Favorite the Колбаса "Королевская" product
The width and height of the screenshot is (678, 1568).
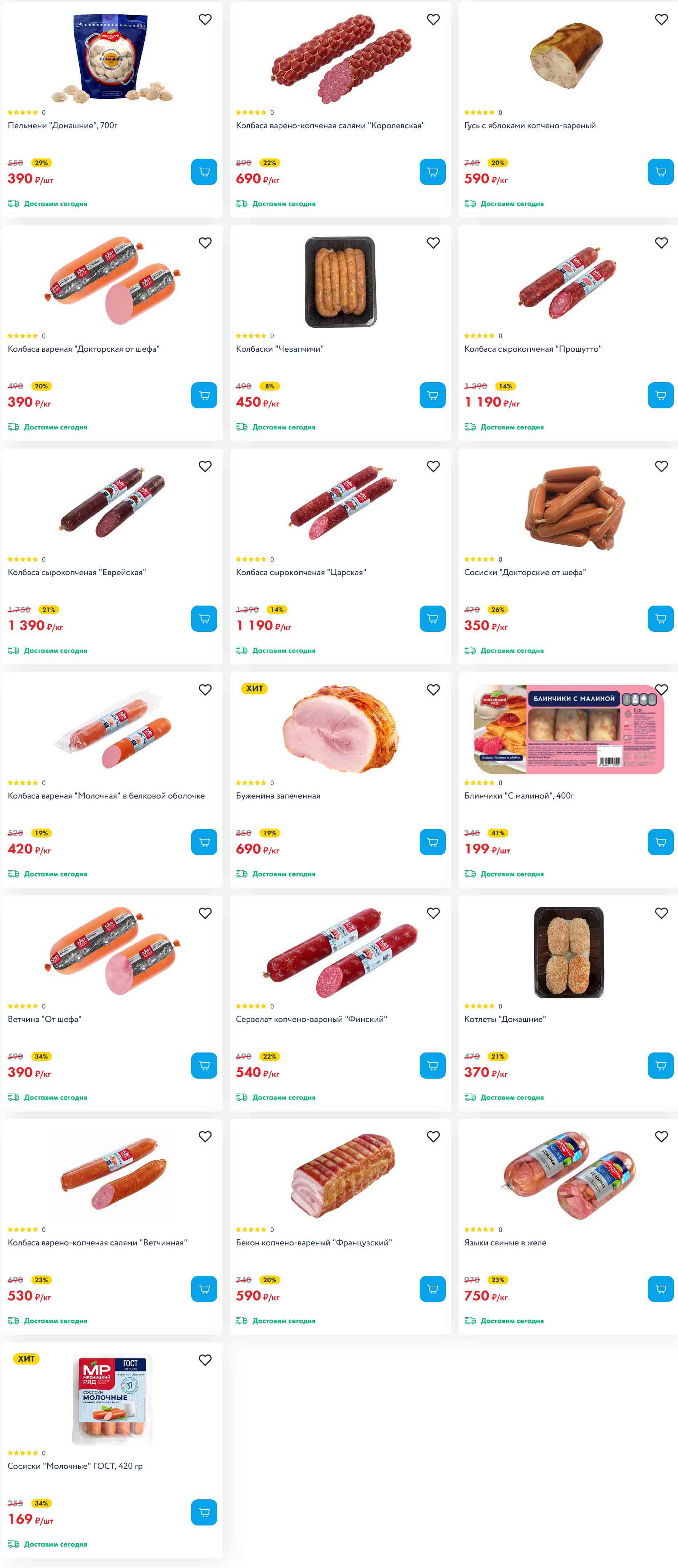pos(433,20)
